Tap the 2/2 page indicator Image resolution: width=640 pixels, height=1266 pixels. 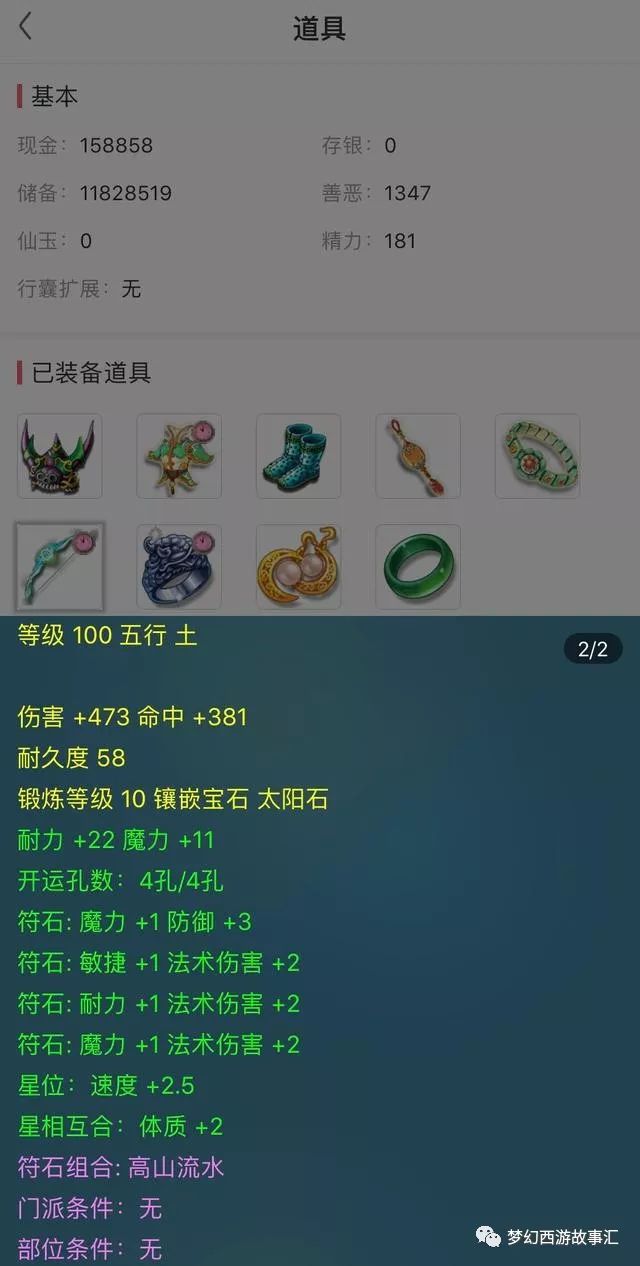592,649
